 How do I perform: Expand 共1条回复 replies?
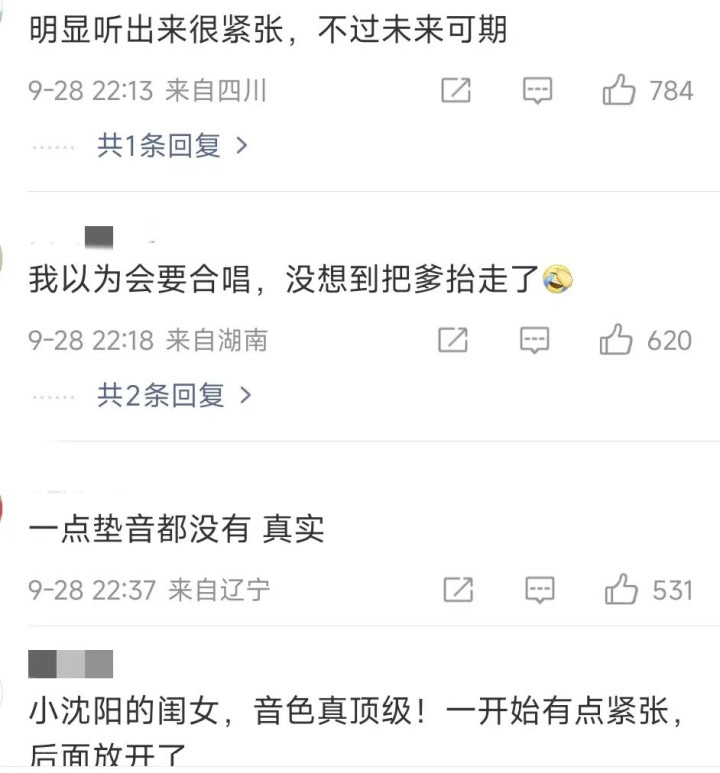tap(172, 145)
